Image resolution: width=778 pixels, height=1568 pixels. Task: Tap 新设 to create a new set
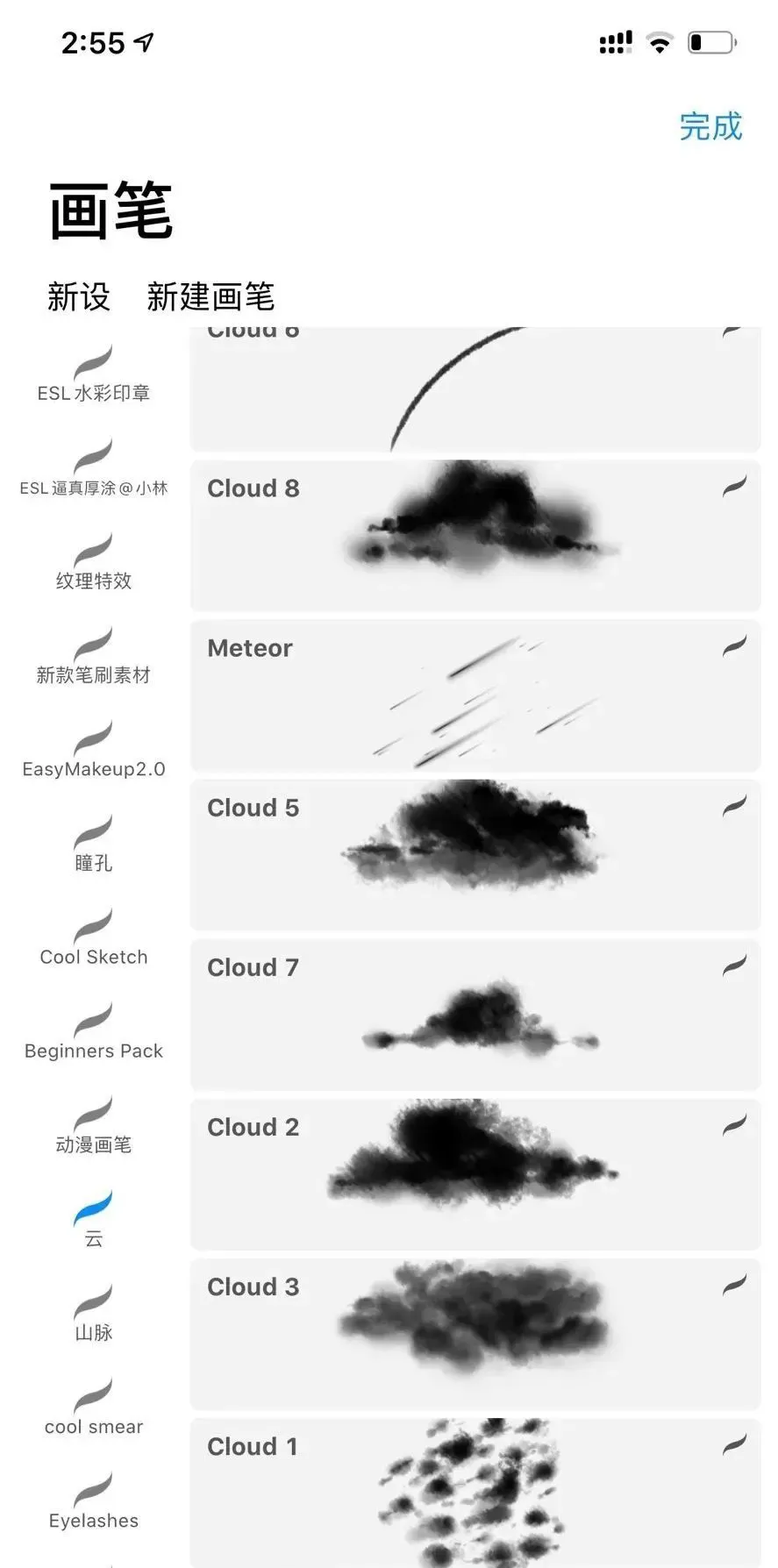[79, 297]
